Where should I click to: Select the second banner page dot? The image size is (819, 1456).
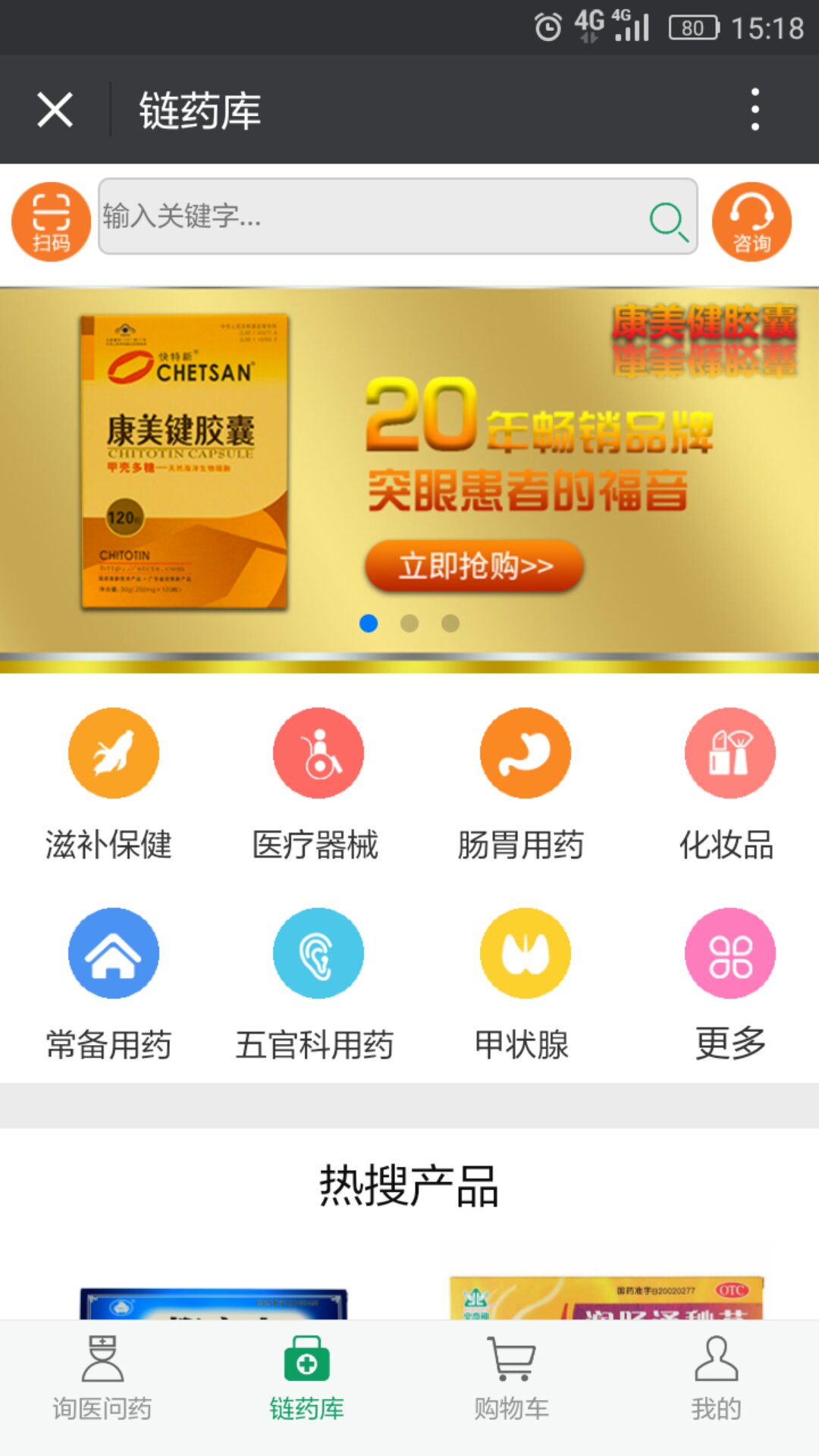[409, 623]
